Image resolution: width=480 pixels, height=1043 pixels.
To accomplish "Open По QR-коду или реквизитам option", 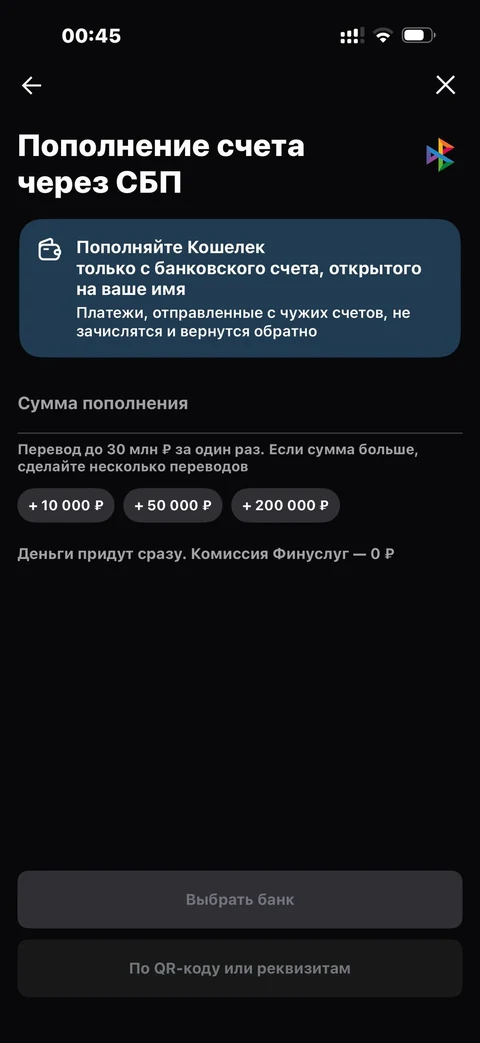I will tap(239, 968).
